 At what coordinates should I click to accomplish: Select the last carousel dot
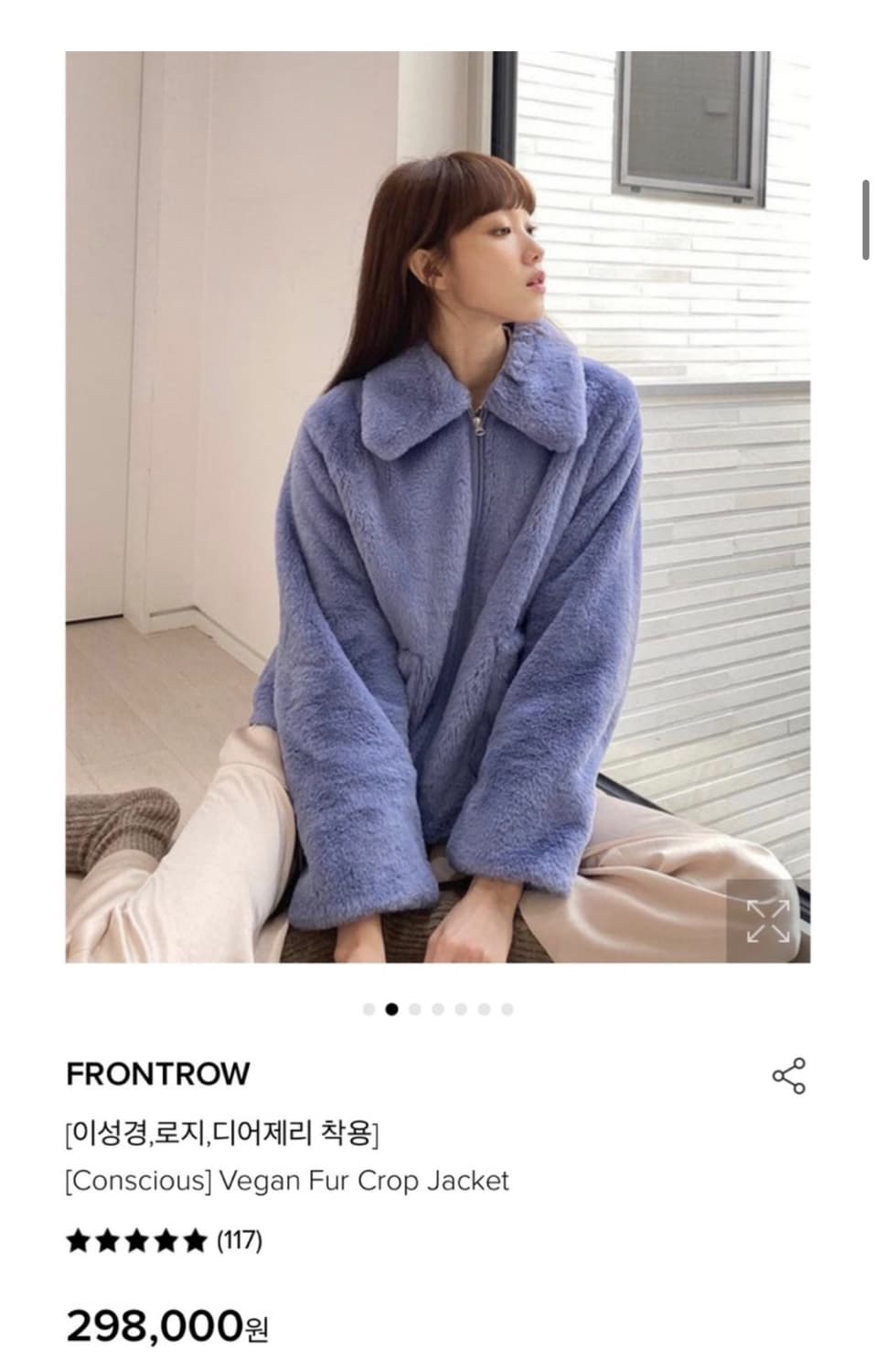[x=507, y=1007]
